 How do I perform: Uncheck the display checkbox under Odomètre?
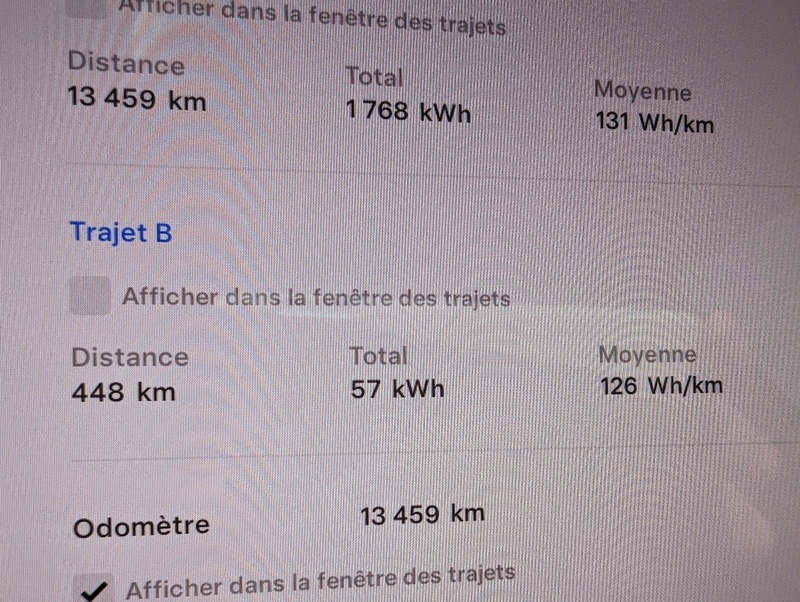96,587
